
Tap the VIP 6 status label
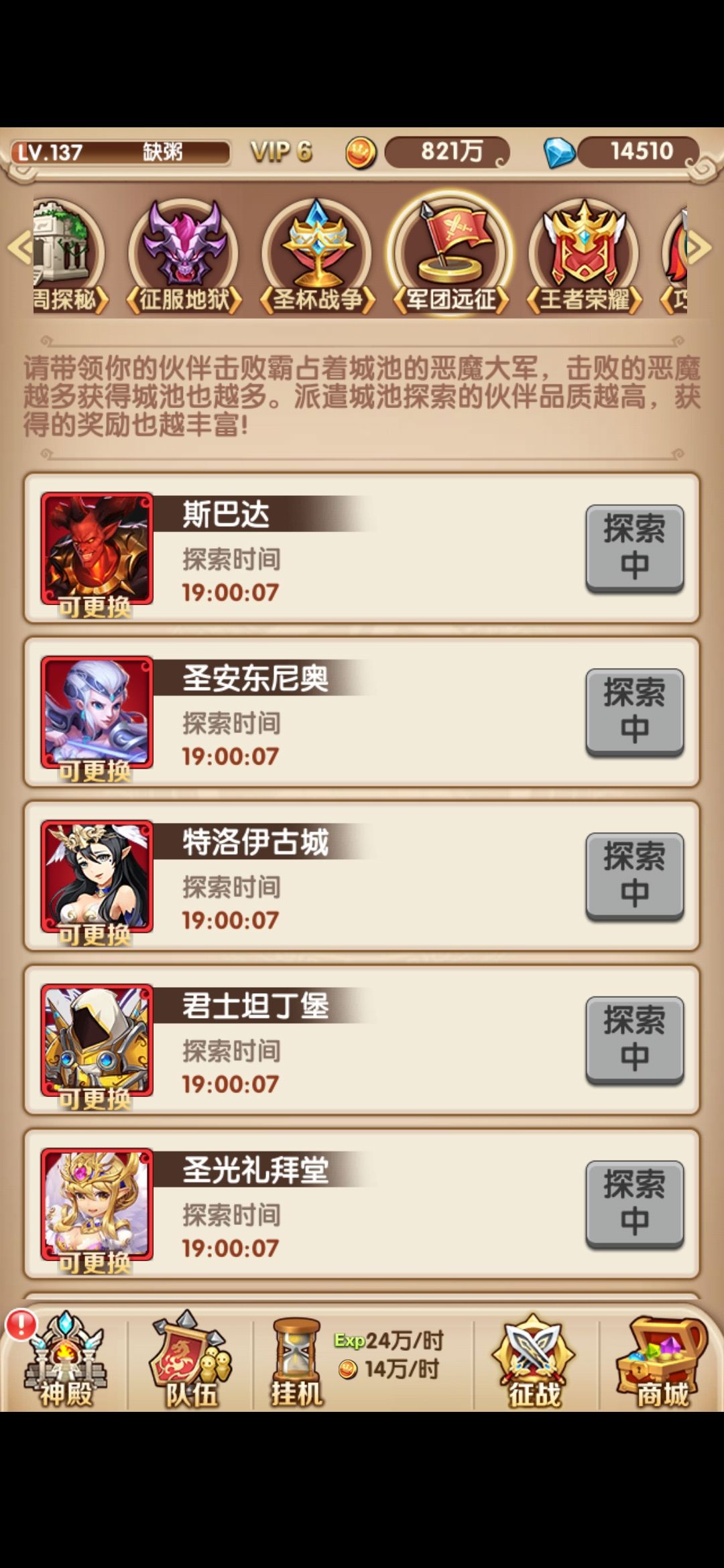(282, 153)
